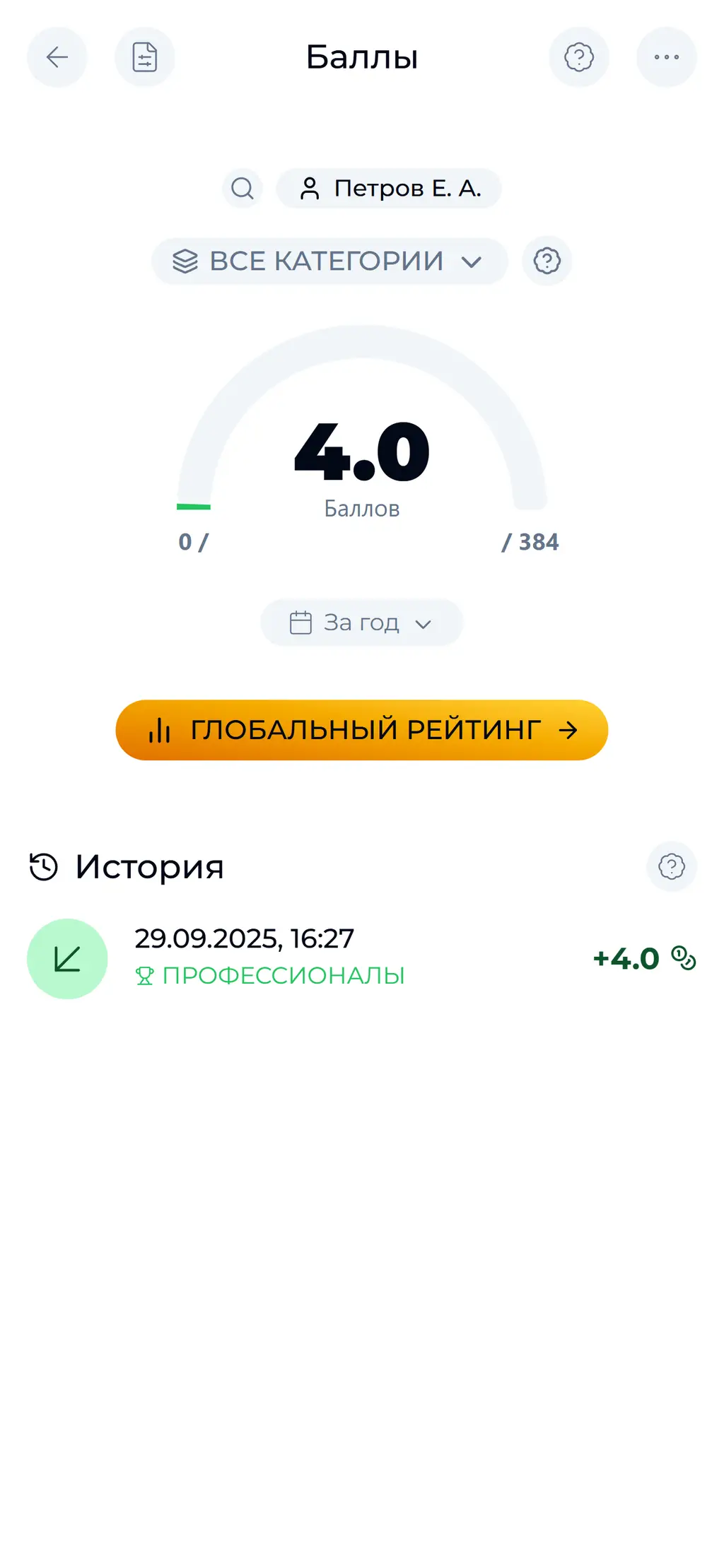Click the history clock icon next to История
Image resolution: width=724 pixels, height=1568 pixels.
point(44,866)
